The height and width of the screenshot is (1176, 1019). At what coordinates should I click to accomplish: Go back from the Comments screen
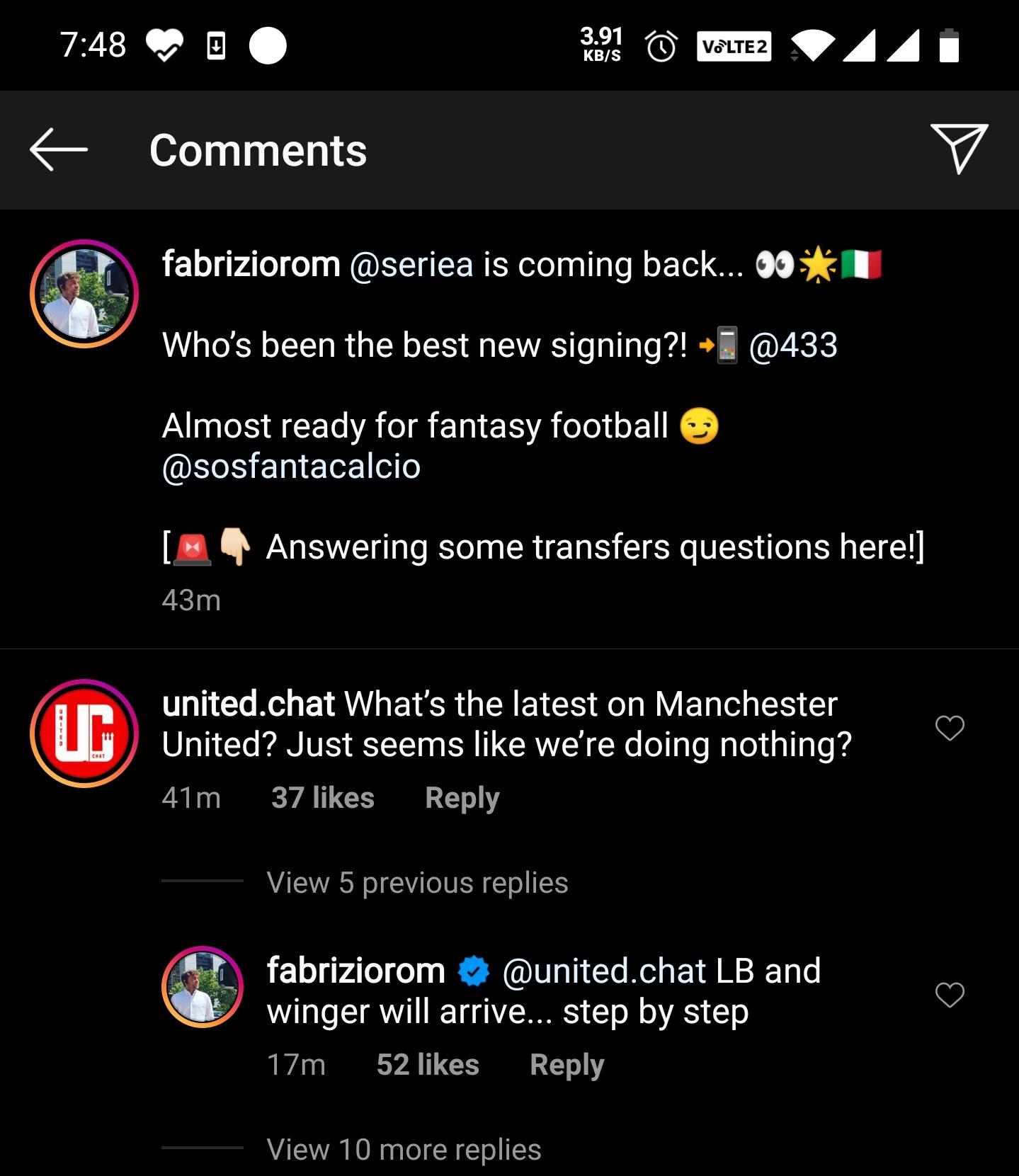[x=59, y=149]
